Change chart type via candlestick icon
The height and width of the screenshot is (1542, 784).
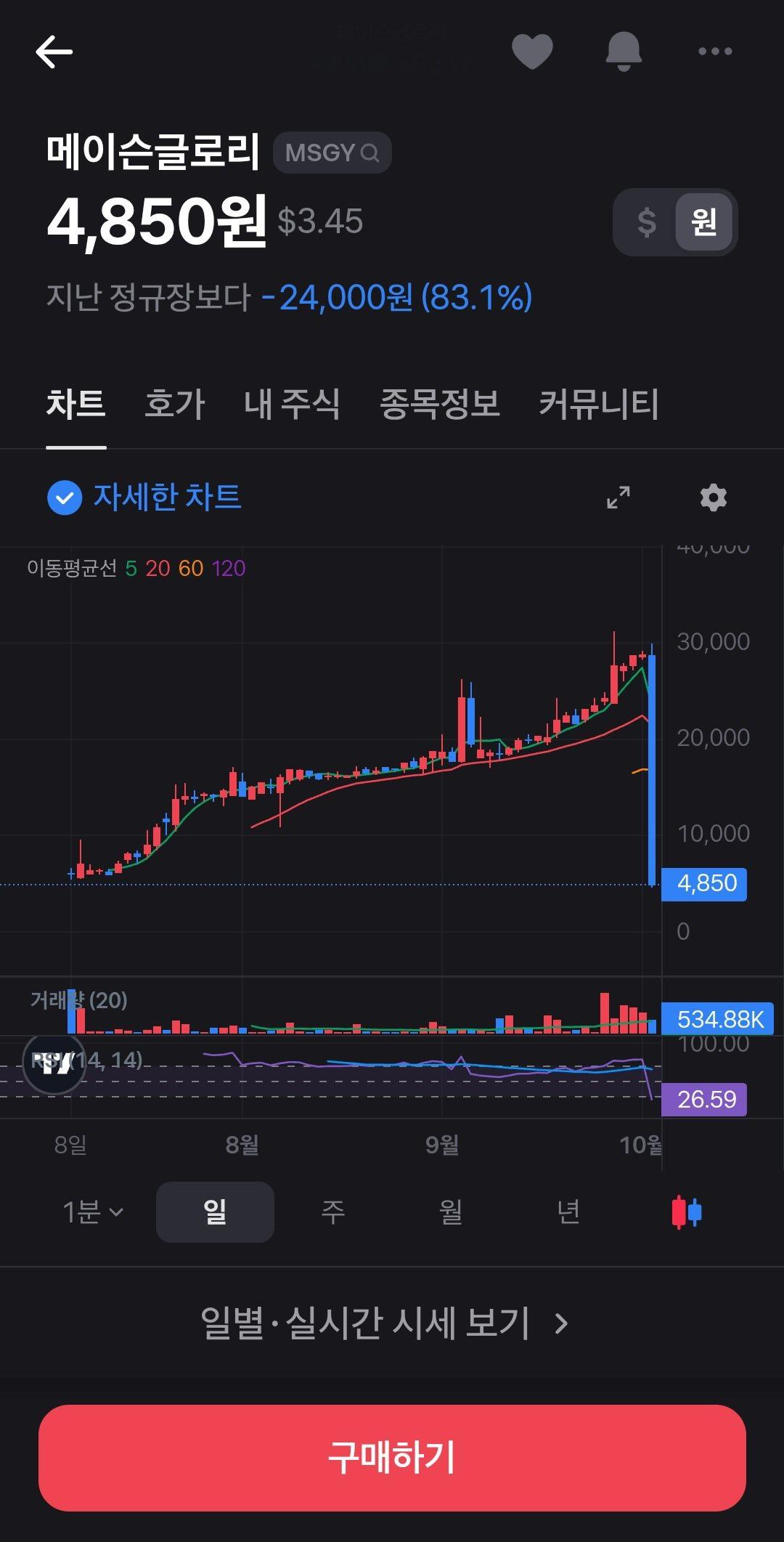coord(687,1212)
